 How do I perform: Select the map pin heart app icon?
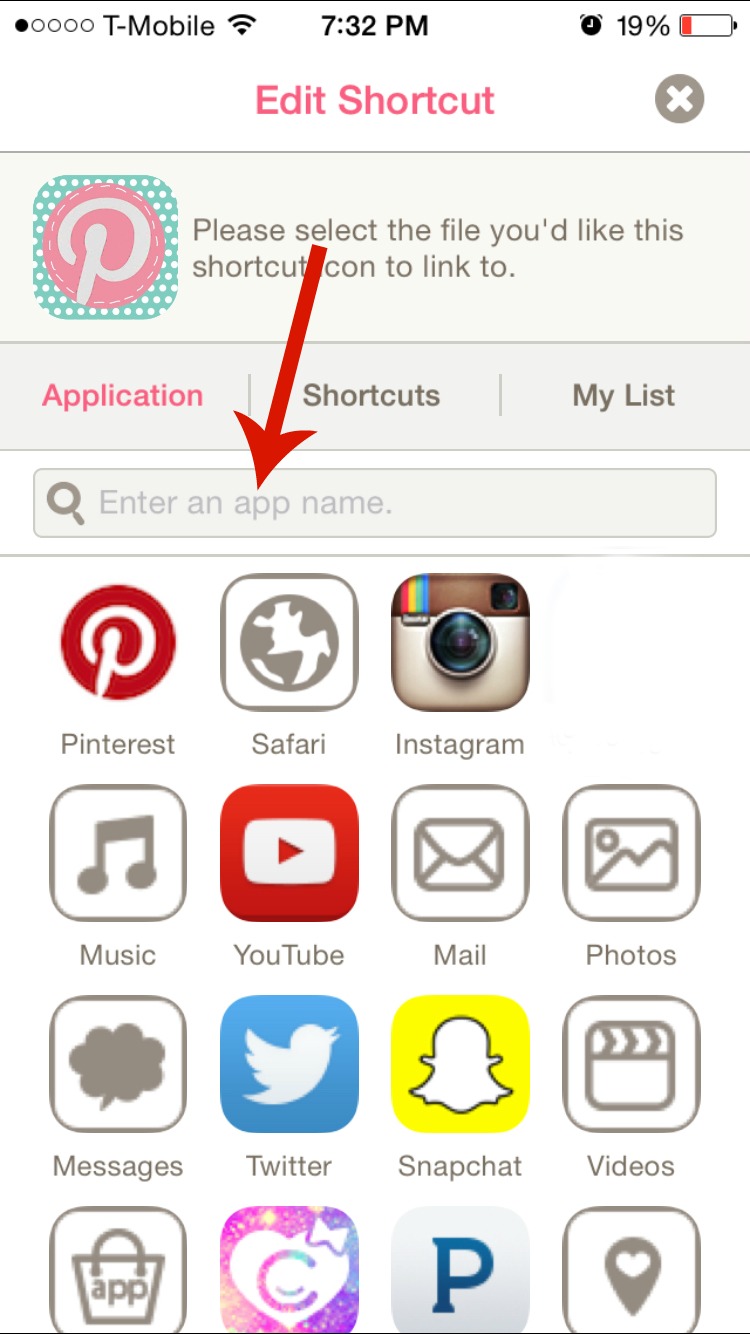tap(632, 1270)
